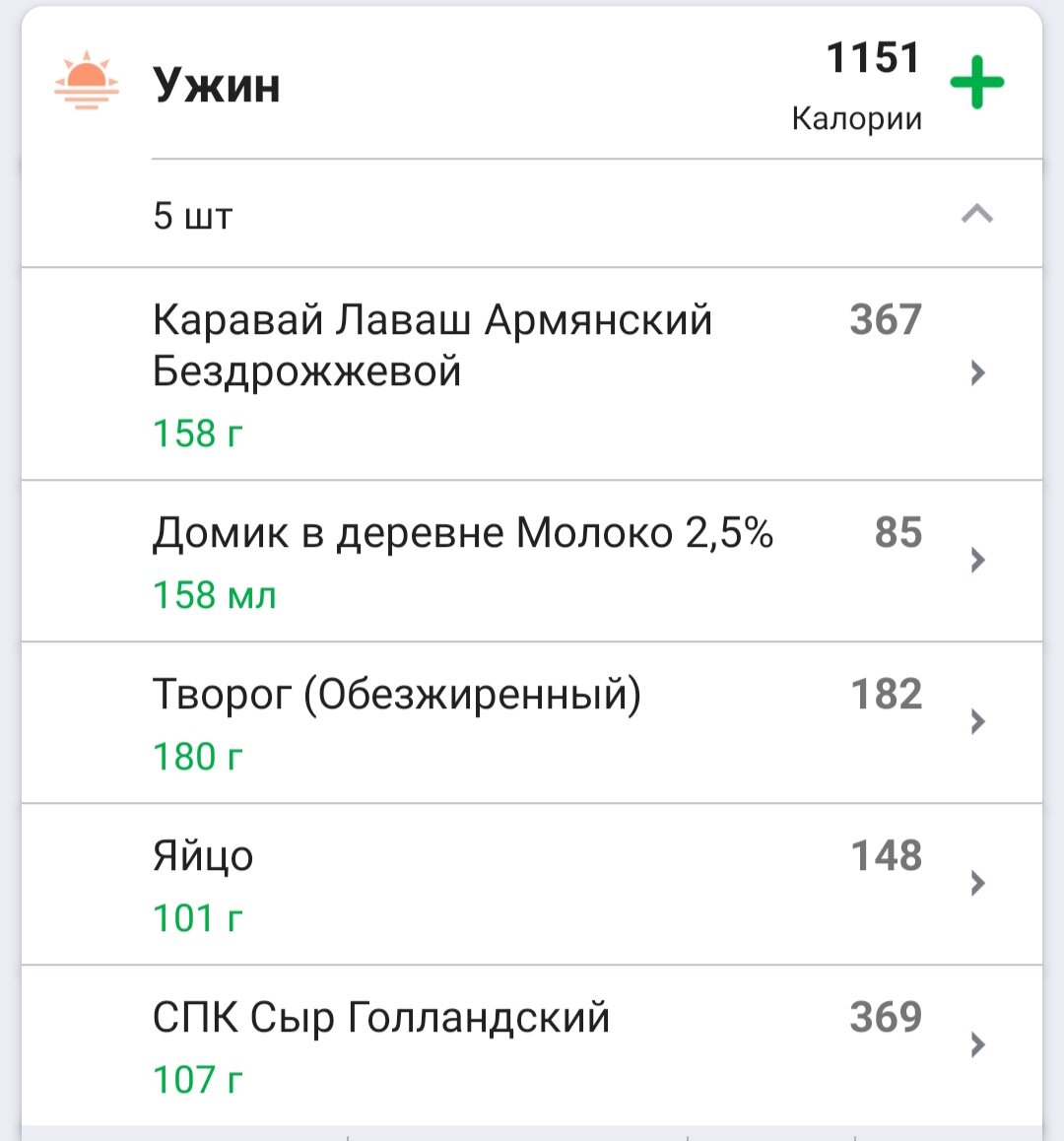Click the 180 г portion of творог
This screenshot has height=1141, width=1064.
point(194,756)
